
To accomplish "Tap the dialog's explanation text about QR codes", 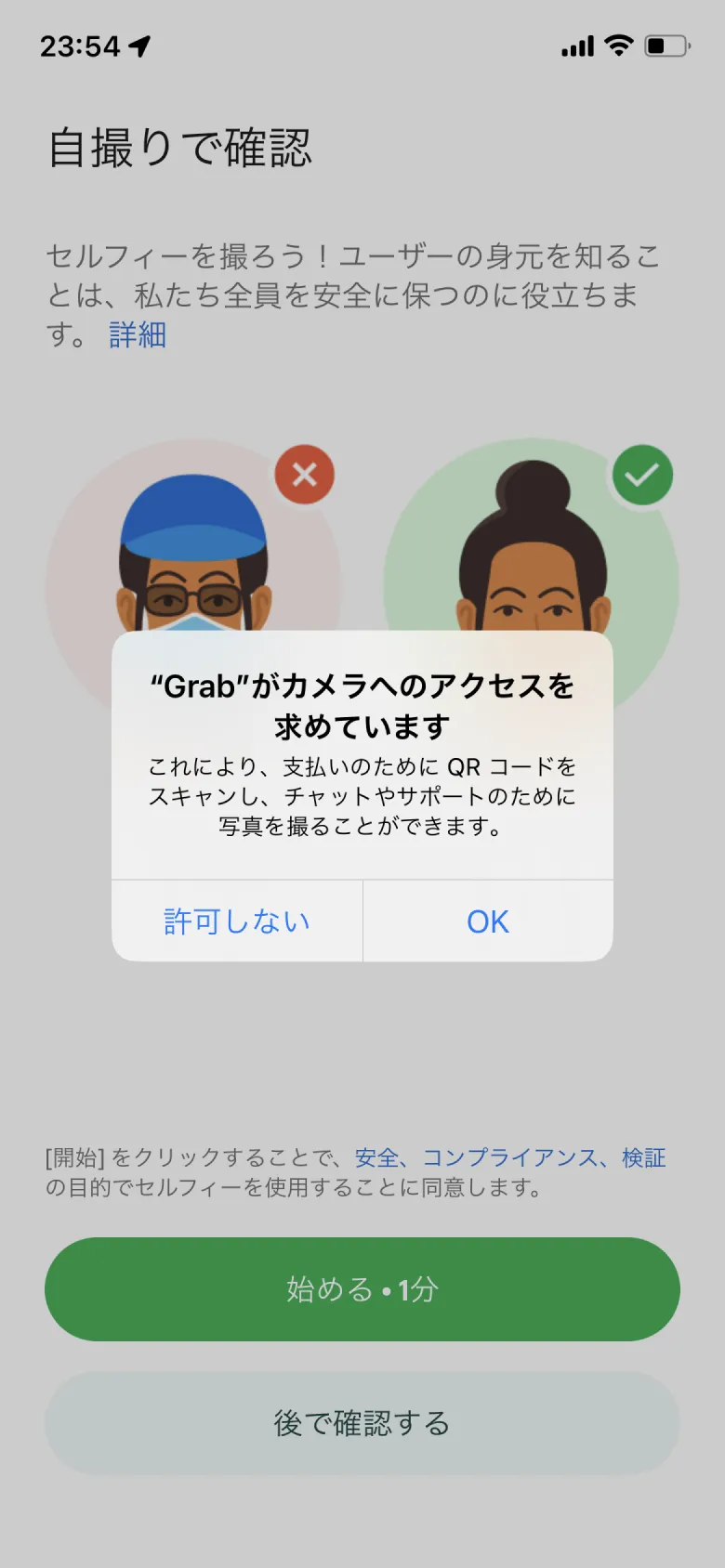I will coord(362,796).
